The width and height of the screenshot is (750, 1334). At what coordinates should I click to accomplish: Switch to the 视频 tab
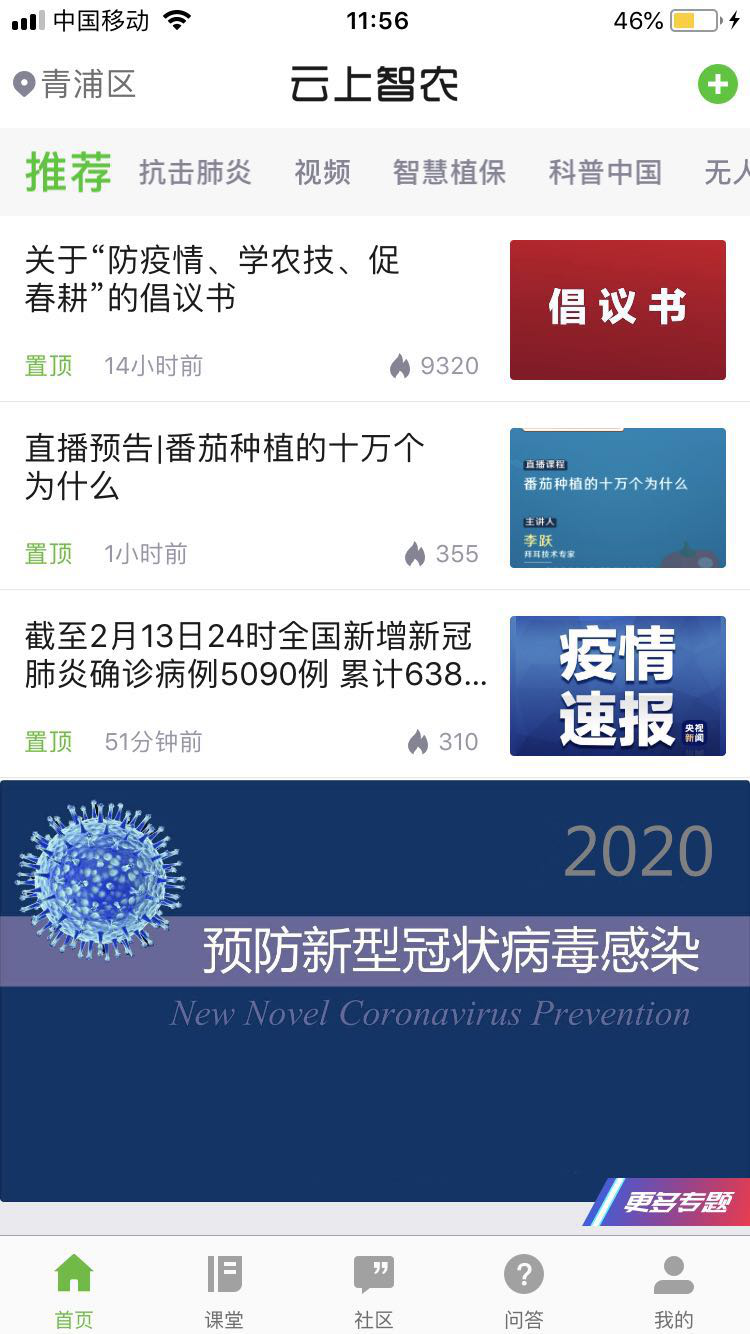pos(322,172)
